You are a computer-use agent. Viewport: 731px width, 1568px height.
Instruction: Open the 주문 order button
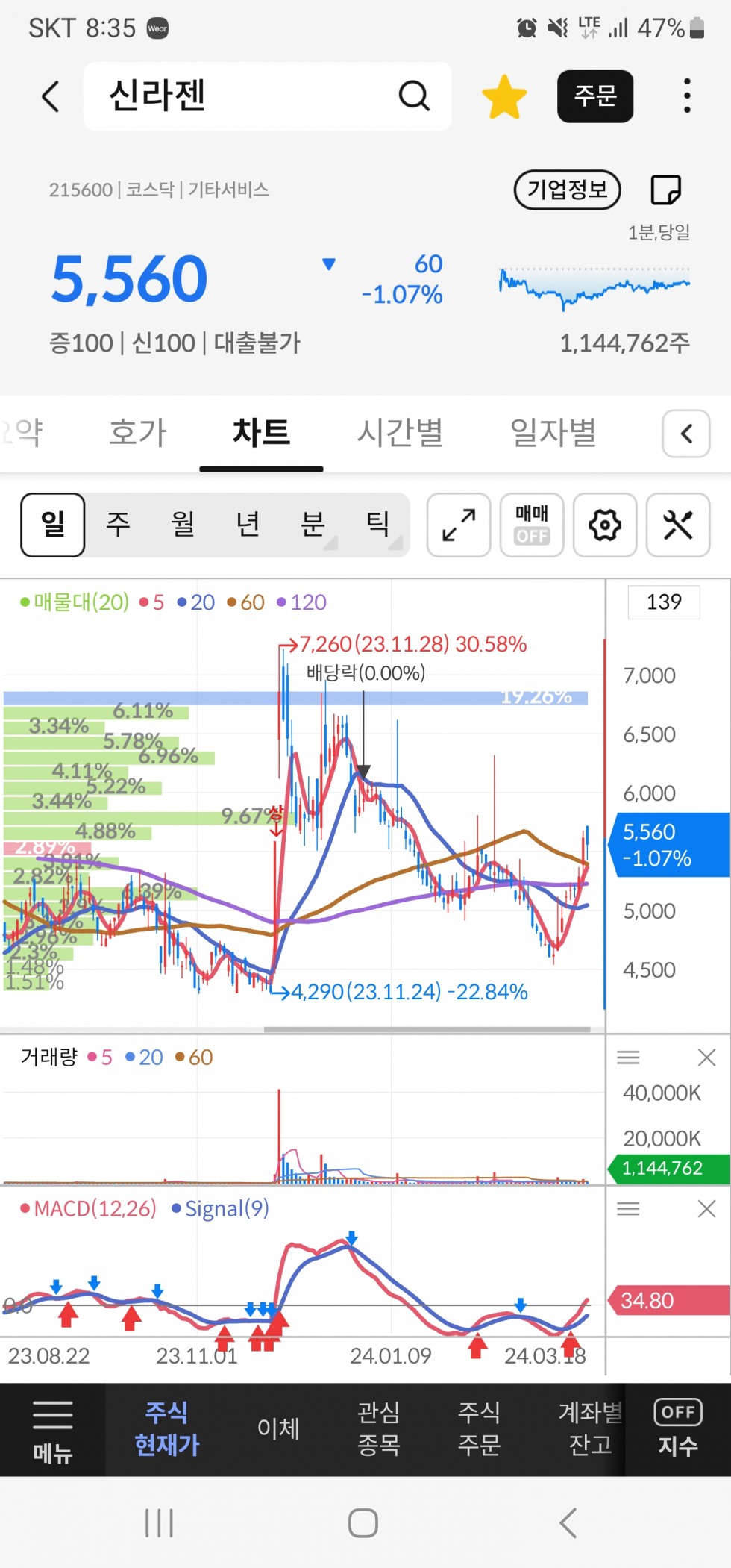pyautogui.click(x=594, y=96)
